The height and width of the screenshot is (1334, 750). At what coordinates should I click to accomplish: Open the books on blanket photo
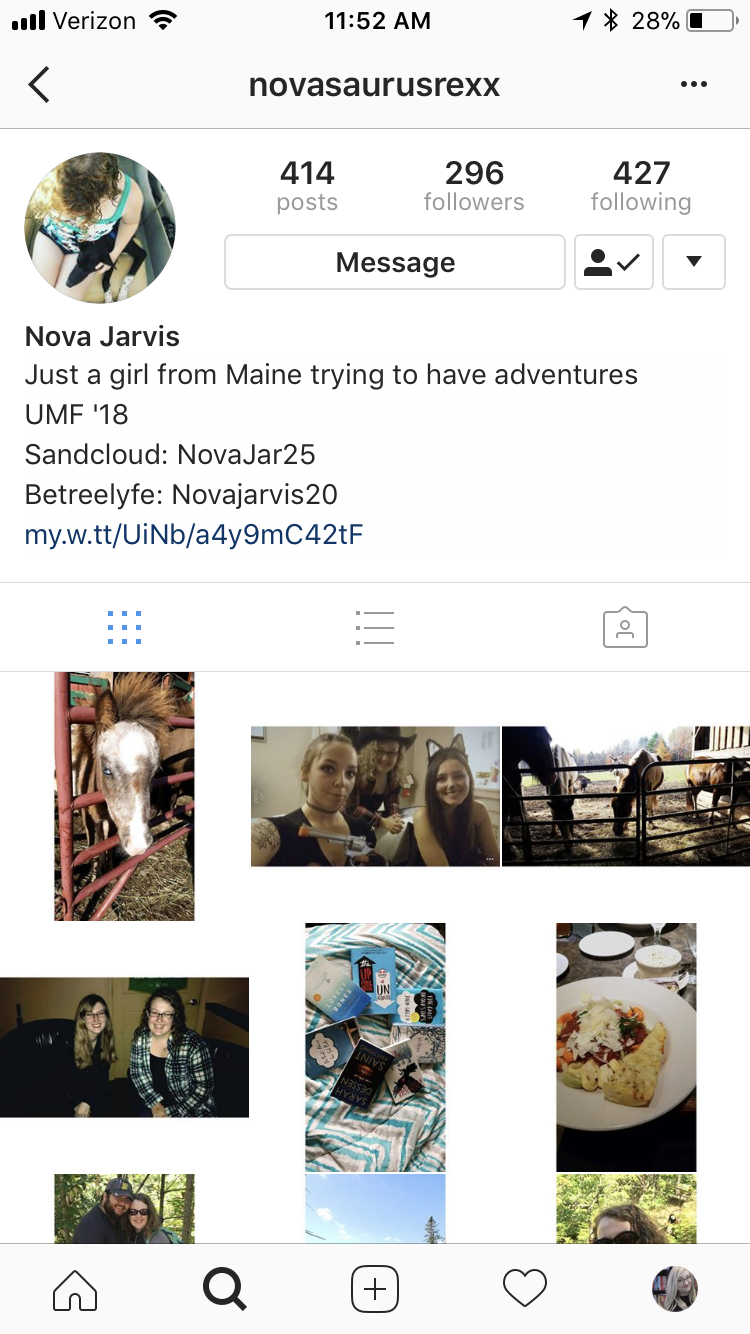tap(375, 1047)
